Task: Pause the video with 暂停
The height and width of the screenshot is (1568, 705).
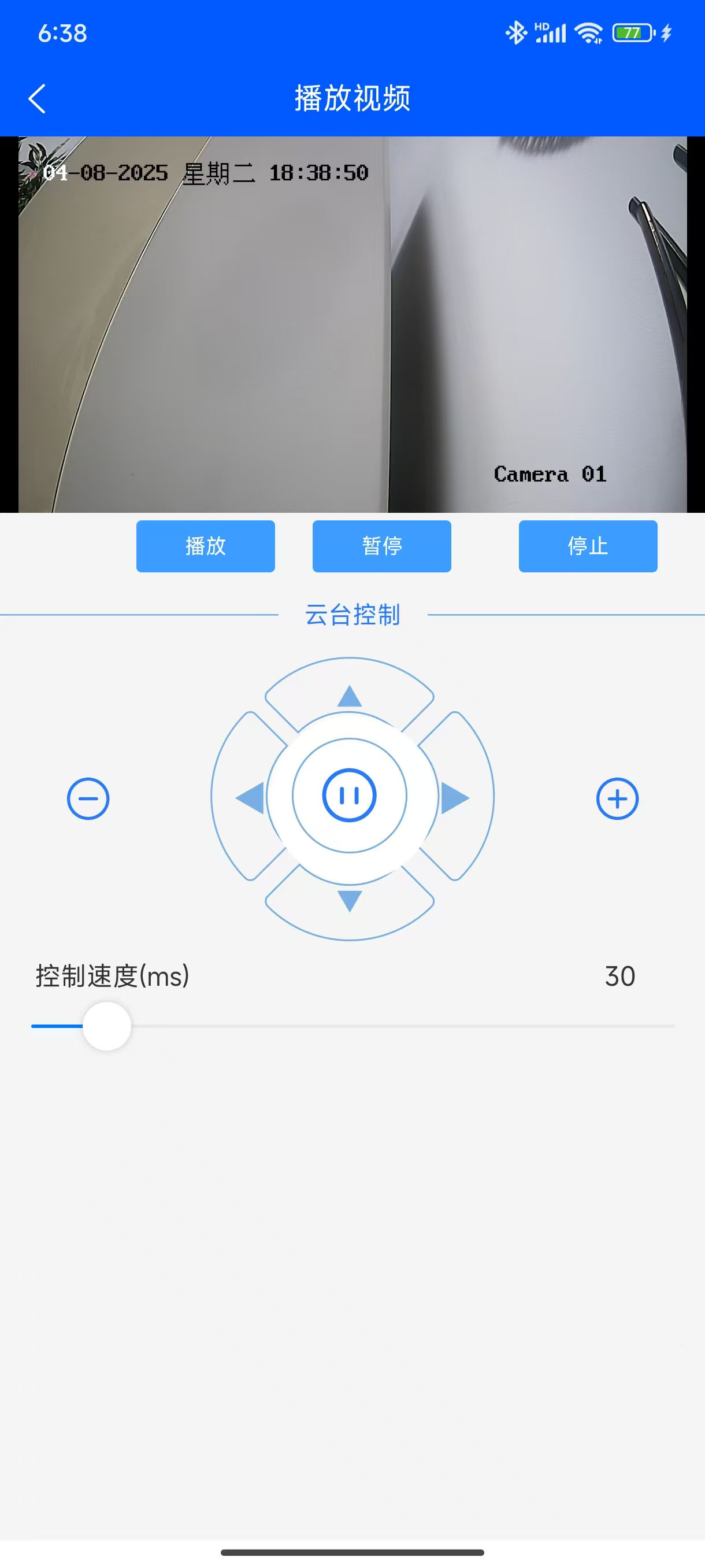Action: (x=381, y=546)
